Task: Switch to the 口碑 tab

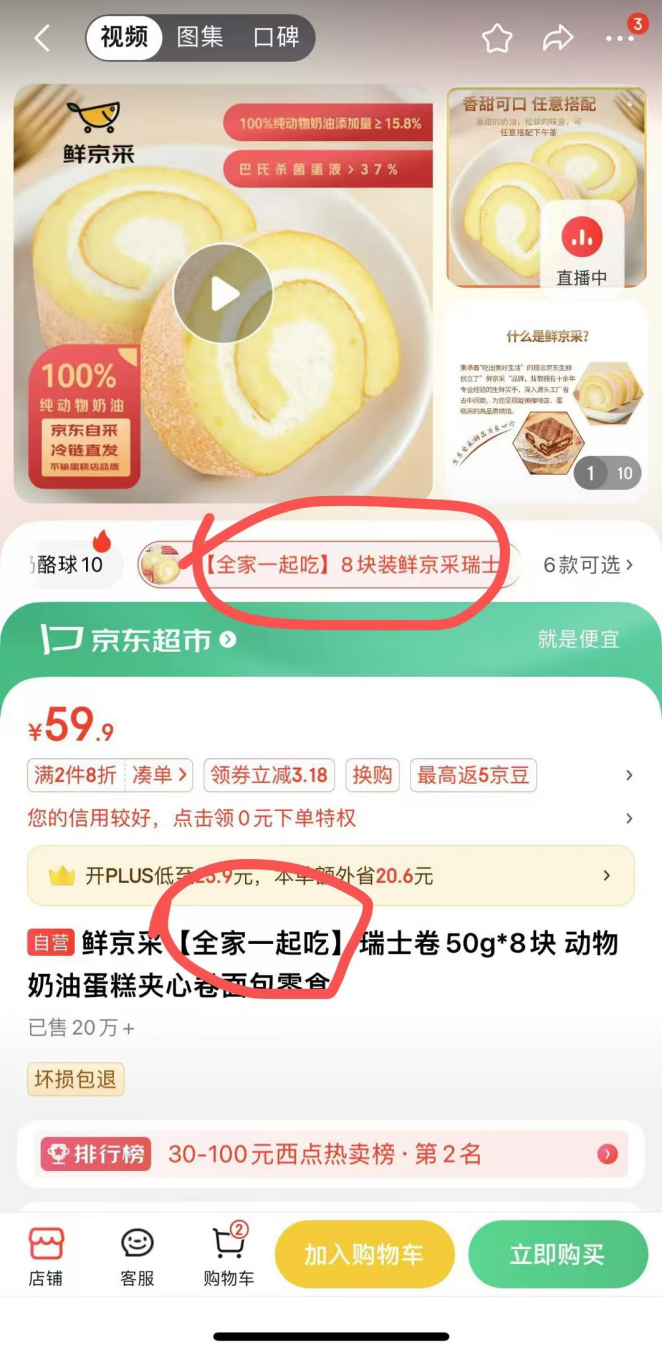Action: point(276,38)
